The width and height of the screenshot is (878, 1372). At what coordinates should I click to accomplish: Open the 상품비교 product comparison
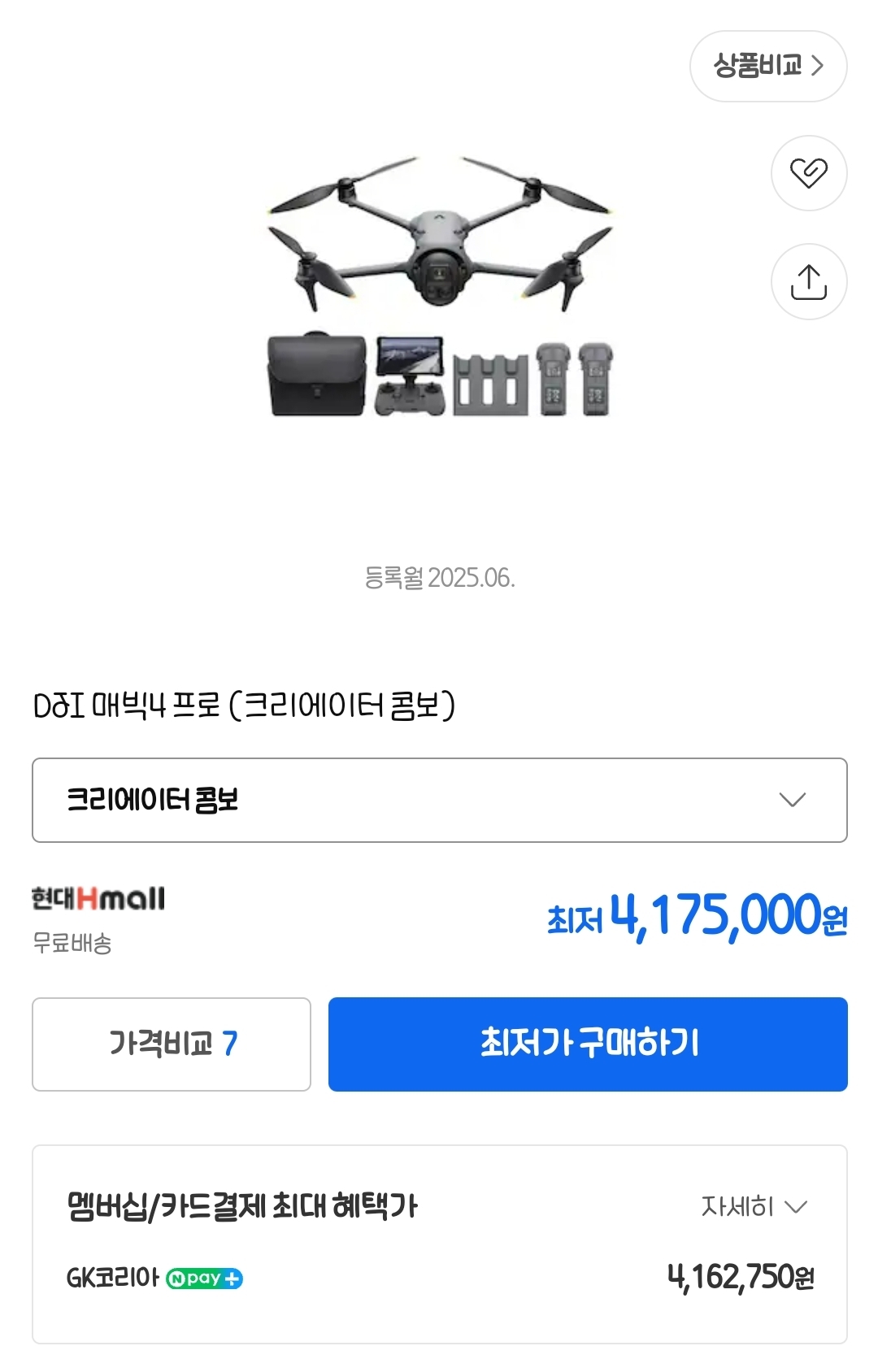pyautogui.click(x=767, y=66)
